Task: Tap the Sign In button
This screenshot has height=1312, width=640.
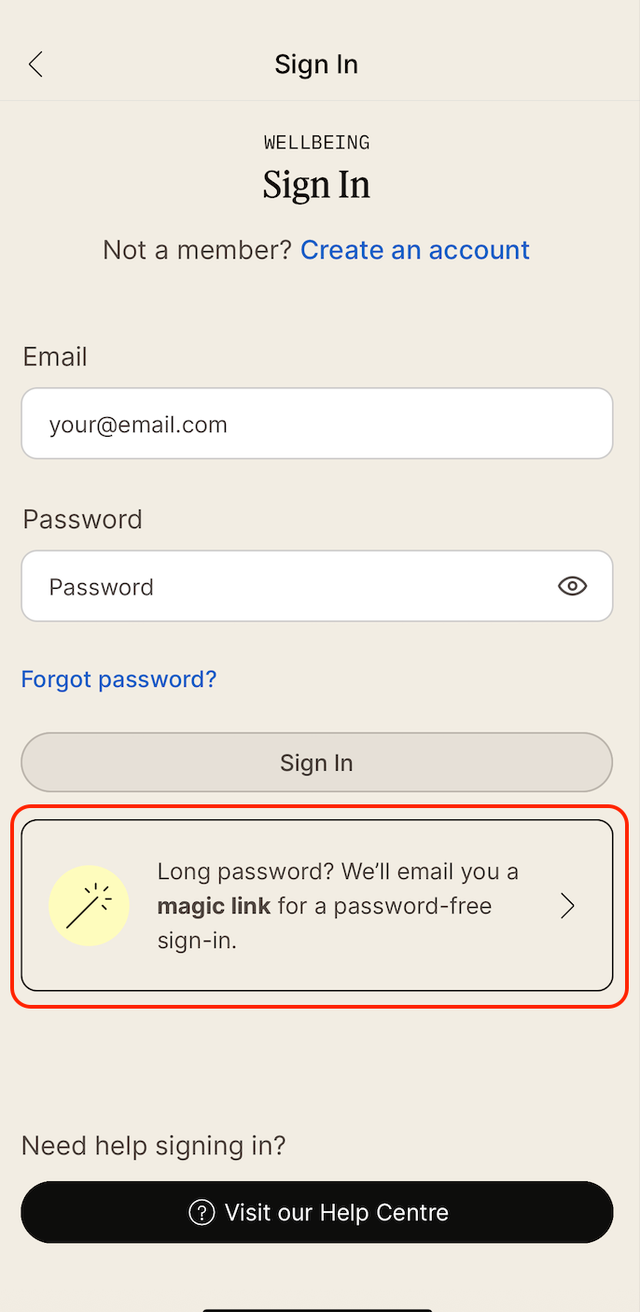Action: pos(317,763)
